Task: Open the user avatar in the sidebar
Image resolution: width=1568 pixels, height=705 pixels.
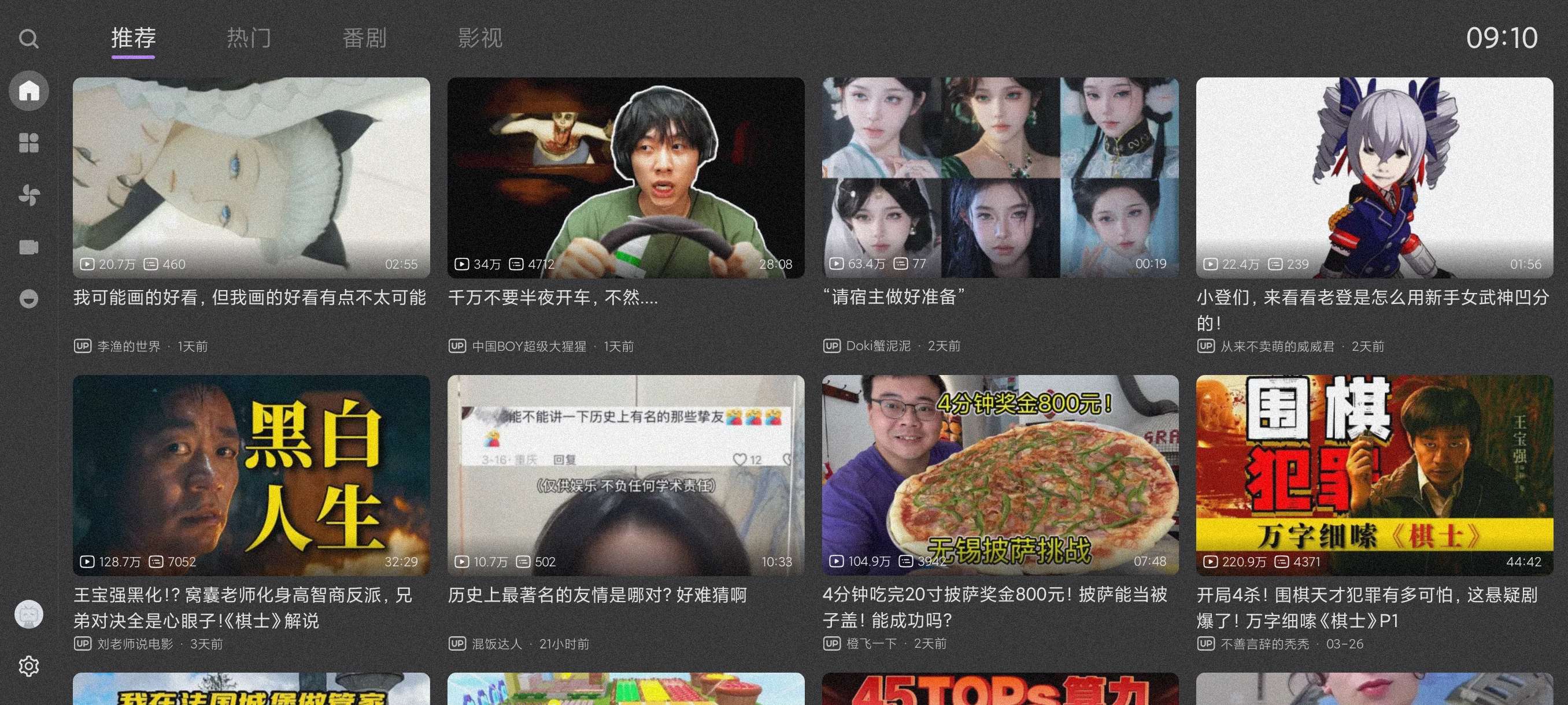Action: [x=28, y=614]
